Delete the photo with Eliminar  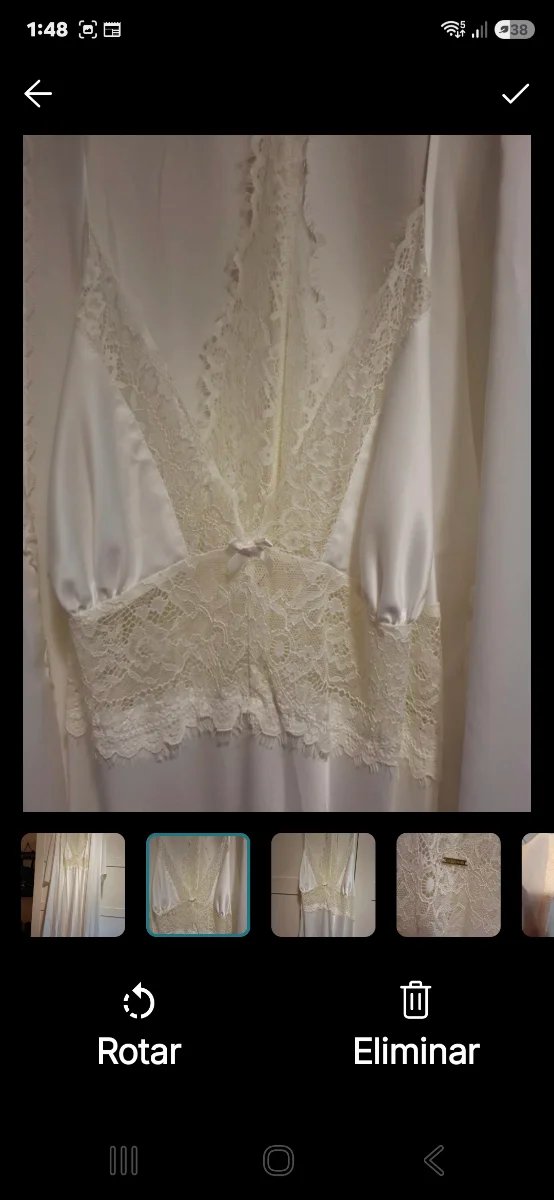click(x=416, y=1025)
